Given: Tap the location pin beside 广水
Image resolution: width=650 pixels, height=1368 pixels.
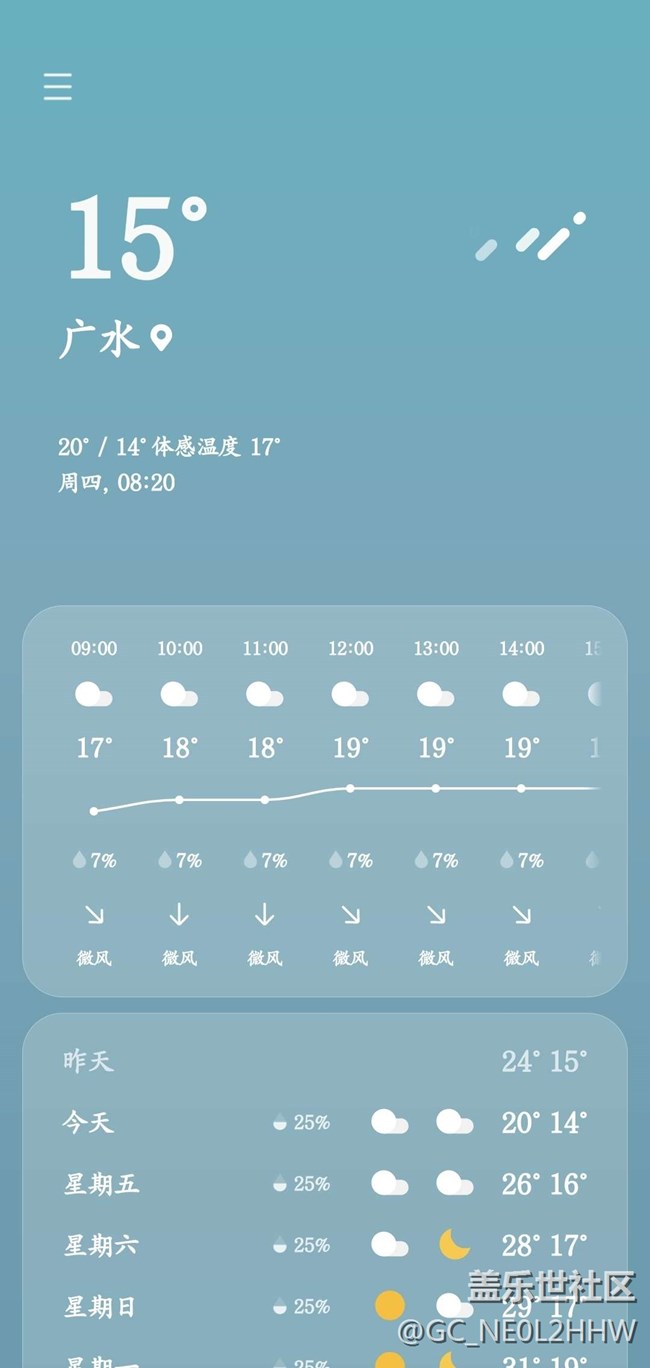Looking at the screenshot, I should [161, 338].
